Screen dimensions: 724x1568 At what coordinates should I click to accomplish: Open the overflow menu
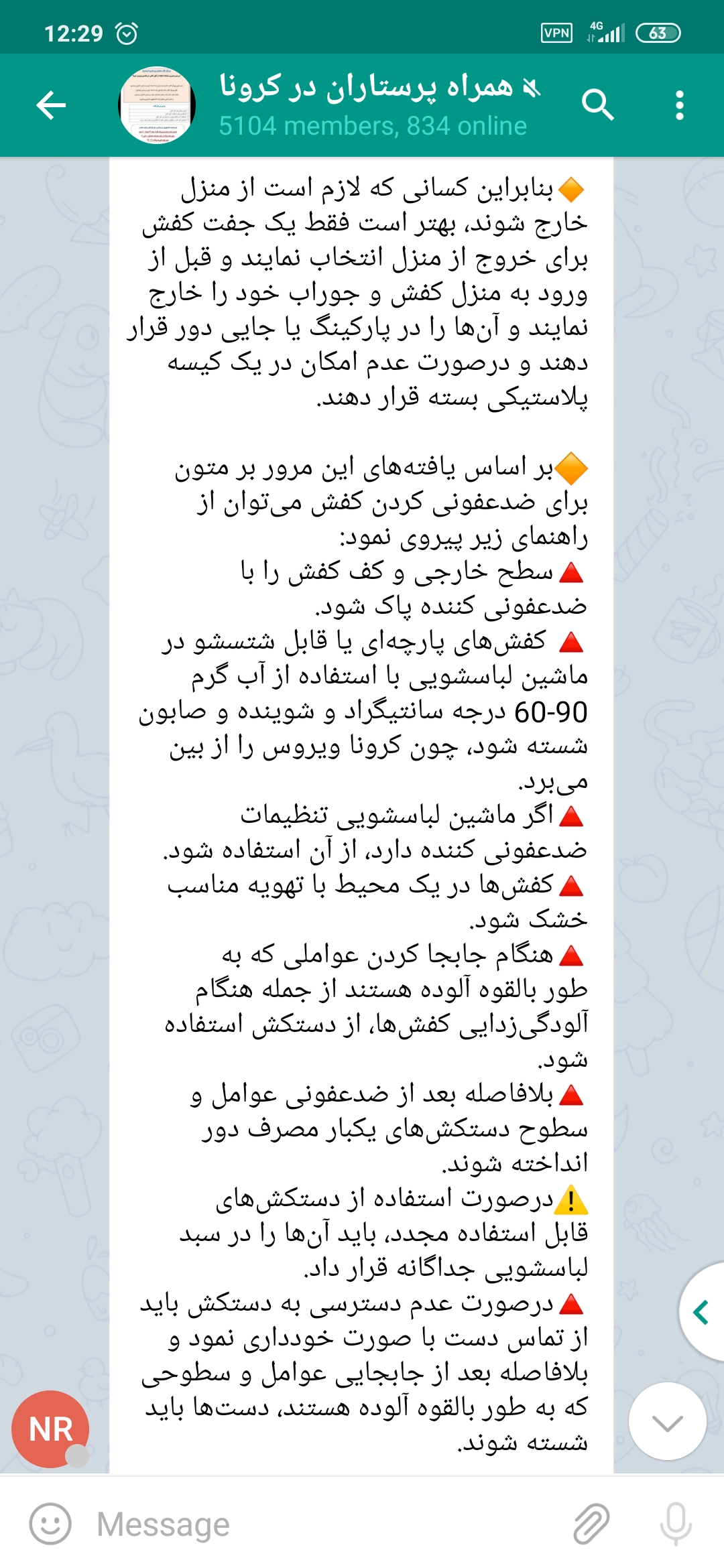click(x=680, y=105)
